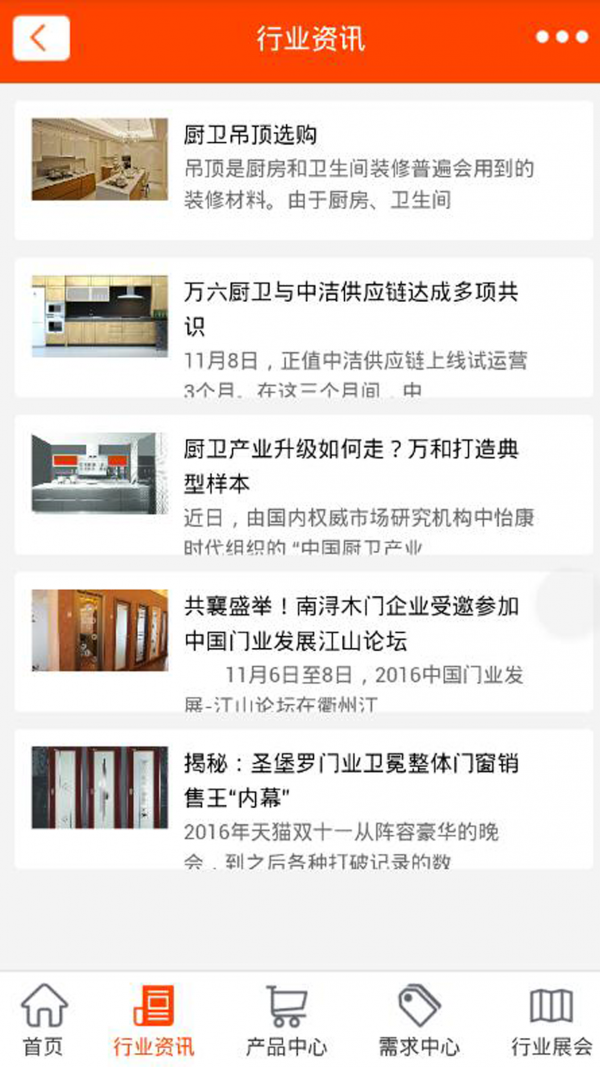Switch to the 首页 tab

(44, 1019)
